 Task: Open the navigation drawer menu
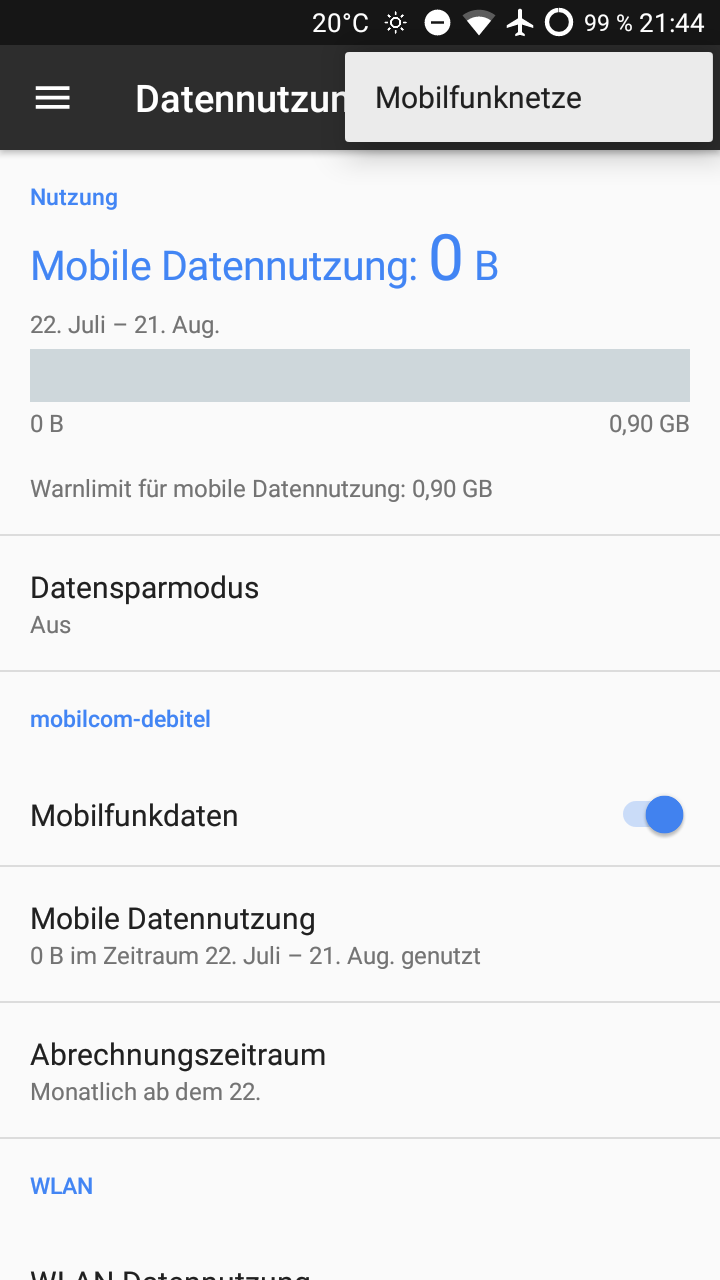click(53, 98)
